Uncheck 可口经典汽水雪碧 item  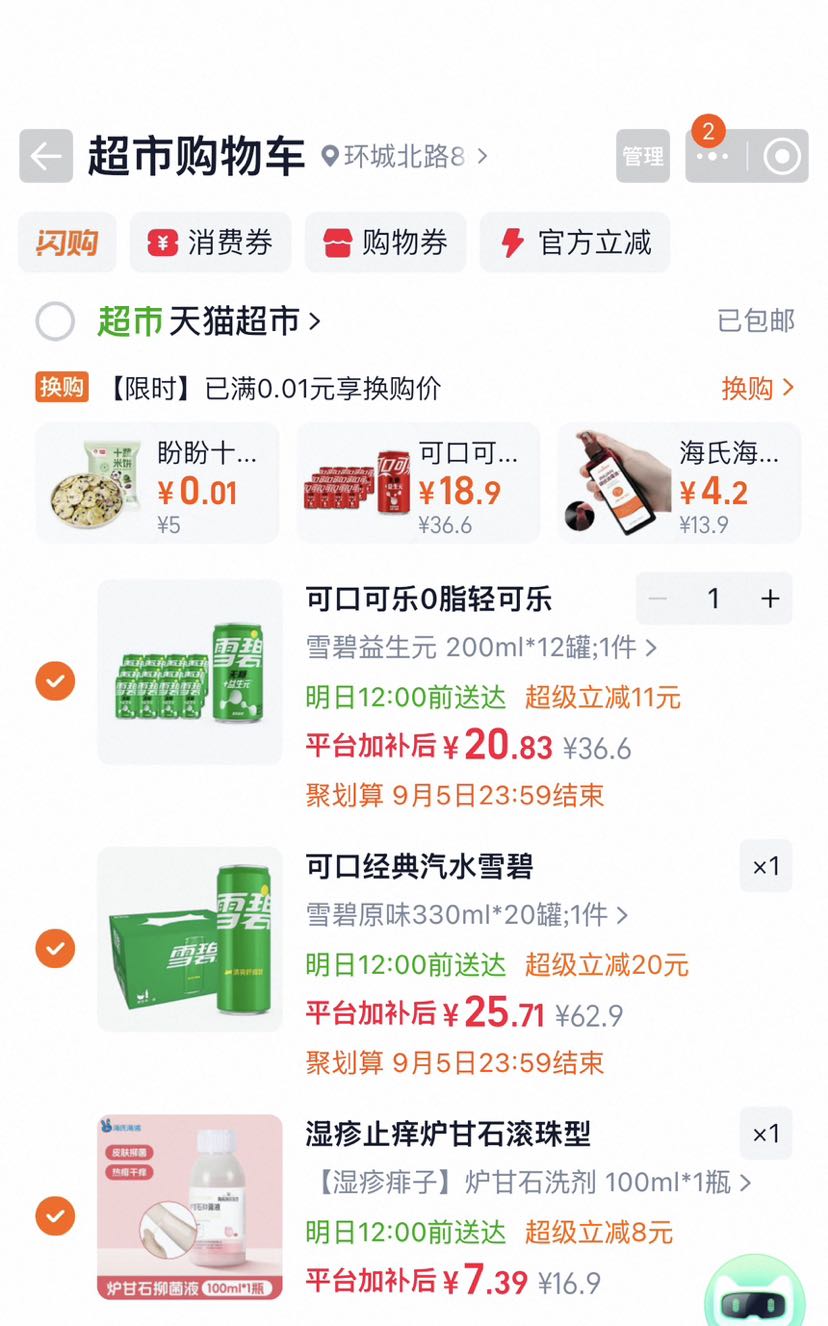pos(55,948)
